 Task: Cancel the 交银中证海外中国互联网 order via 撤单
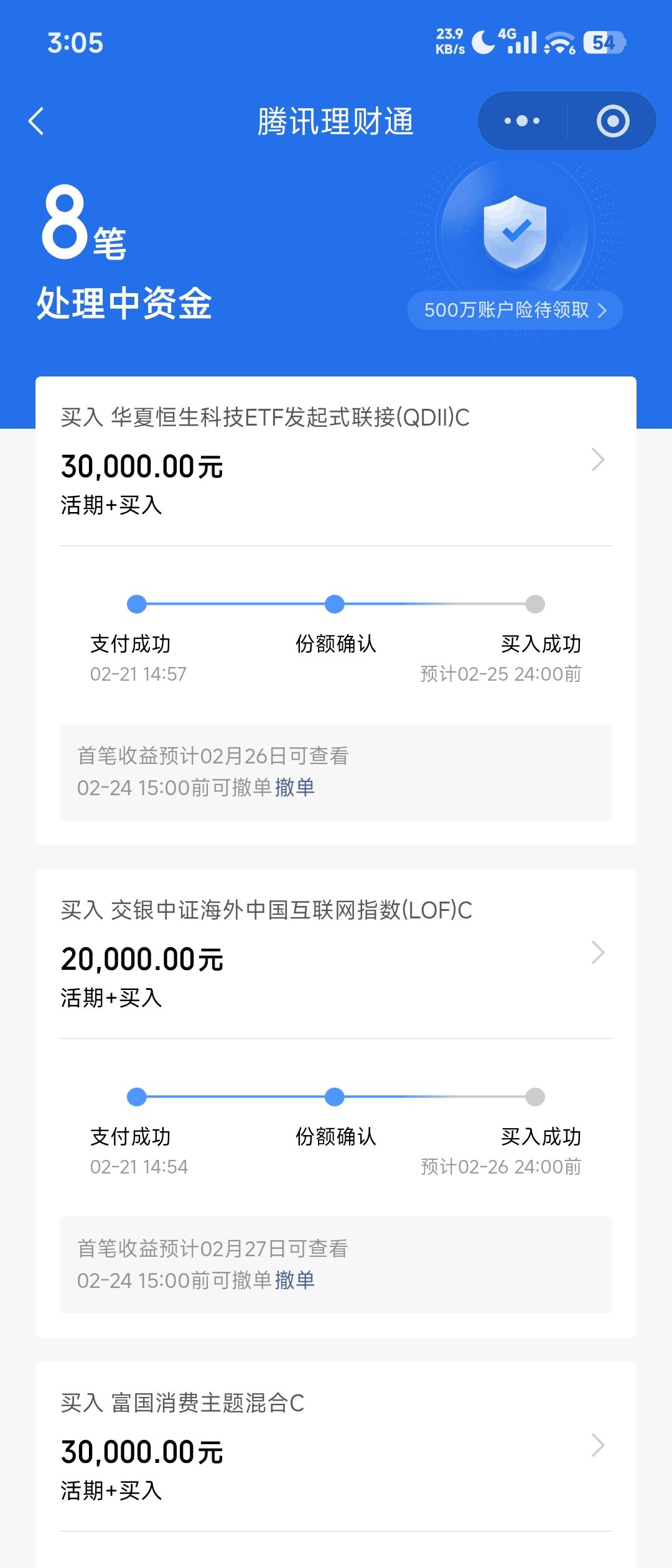pos(295,1281)
